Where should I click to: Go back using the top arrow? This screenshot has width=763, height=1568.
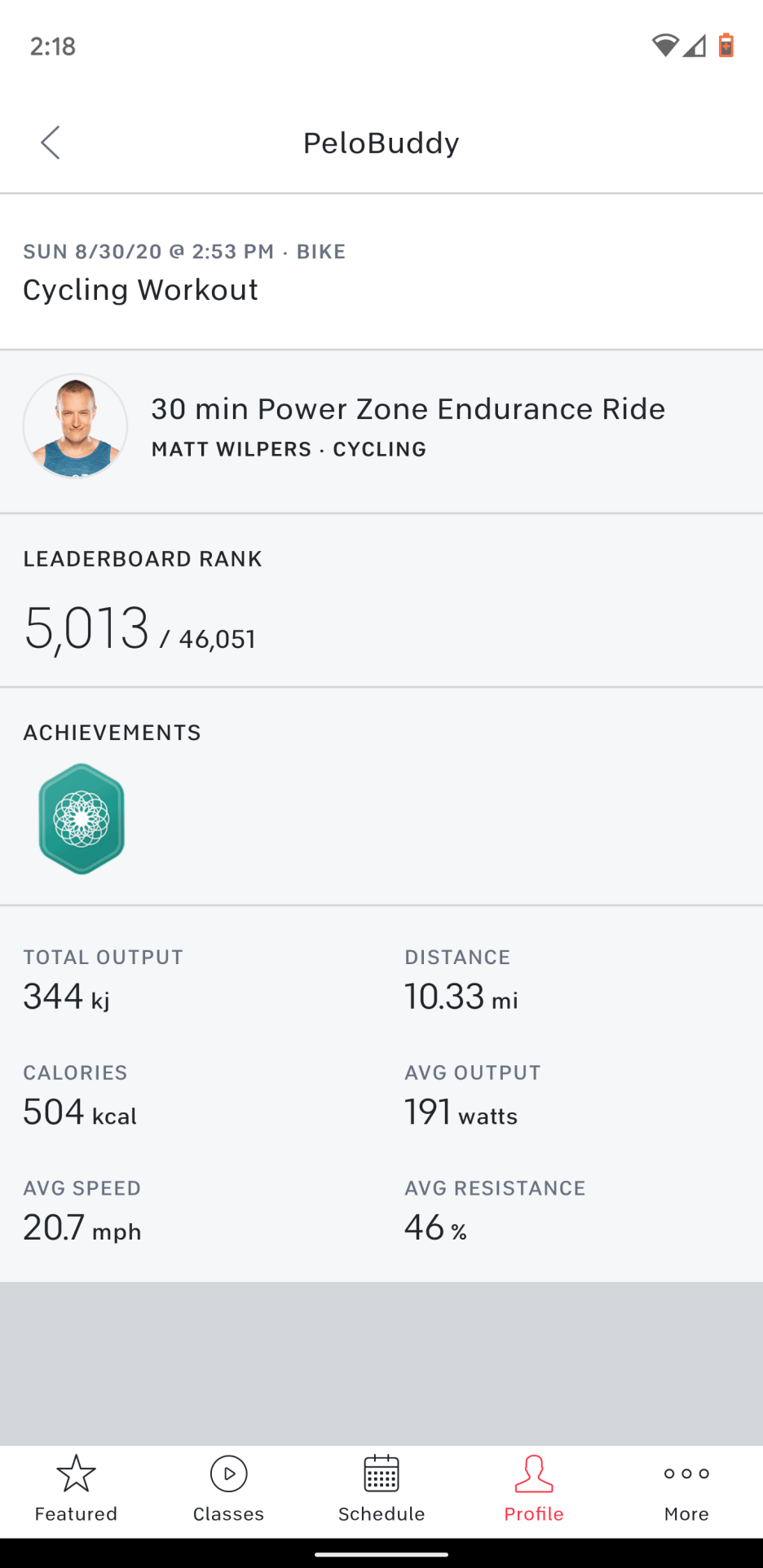click(51, 143)
